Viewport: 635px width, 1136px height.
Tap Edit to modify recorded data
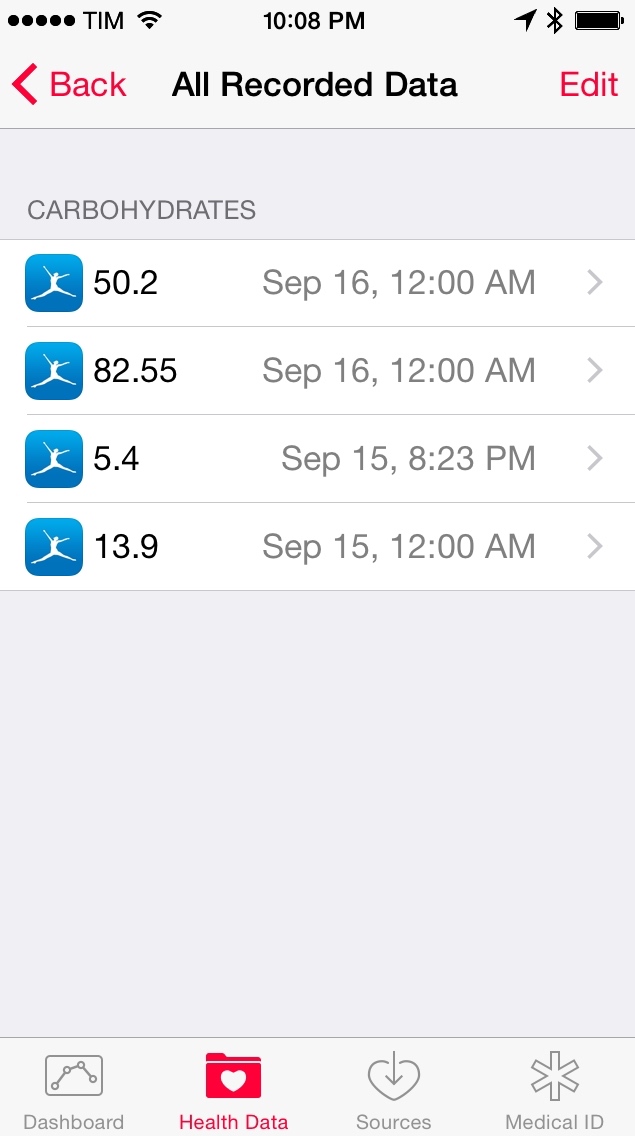coord(588,85)
